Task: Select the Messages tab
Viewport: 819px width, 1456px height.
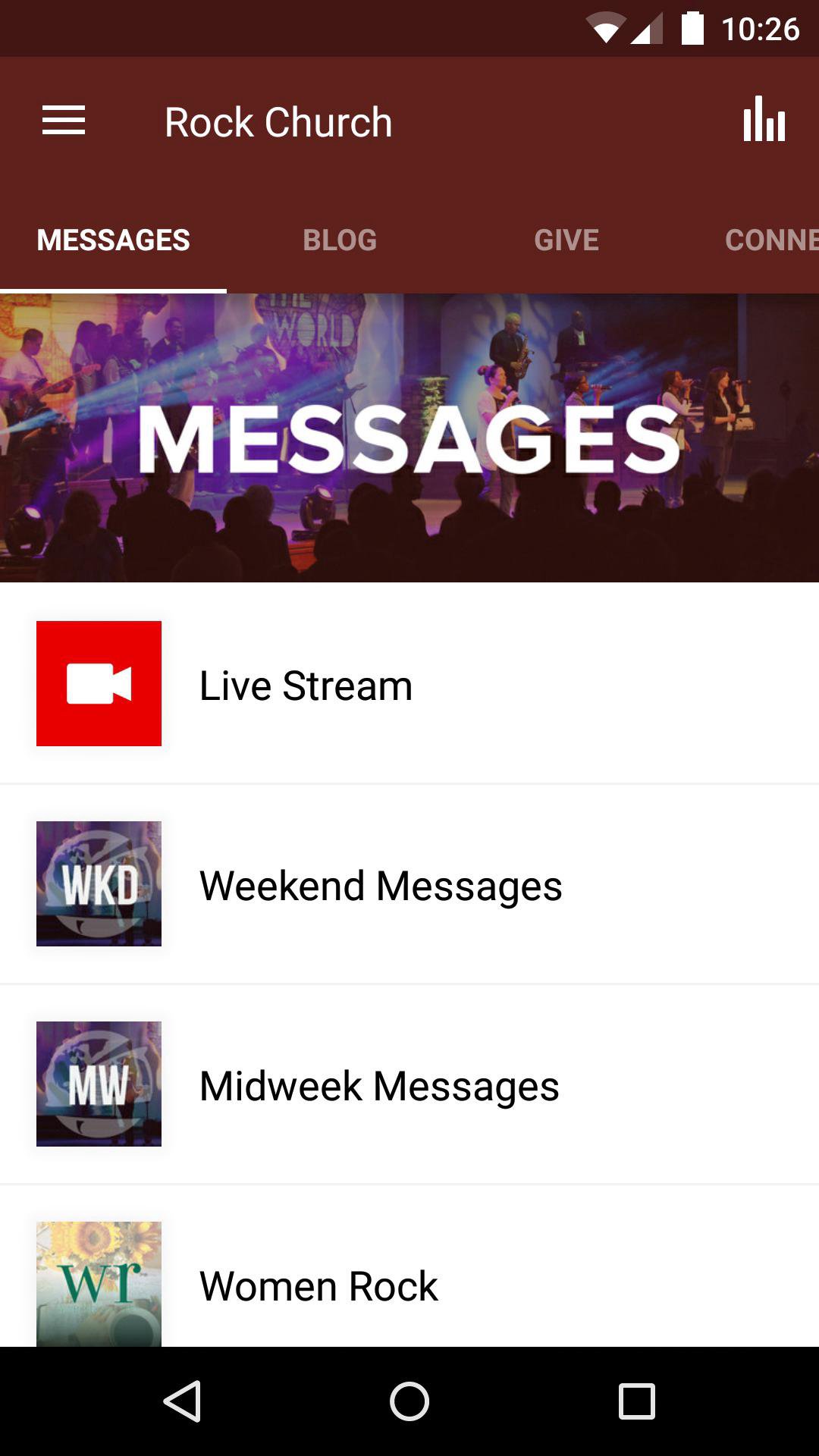Action: coord(114,240)
